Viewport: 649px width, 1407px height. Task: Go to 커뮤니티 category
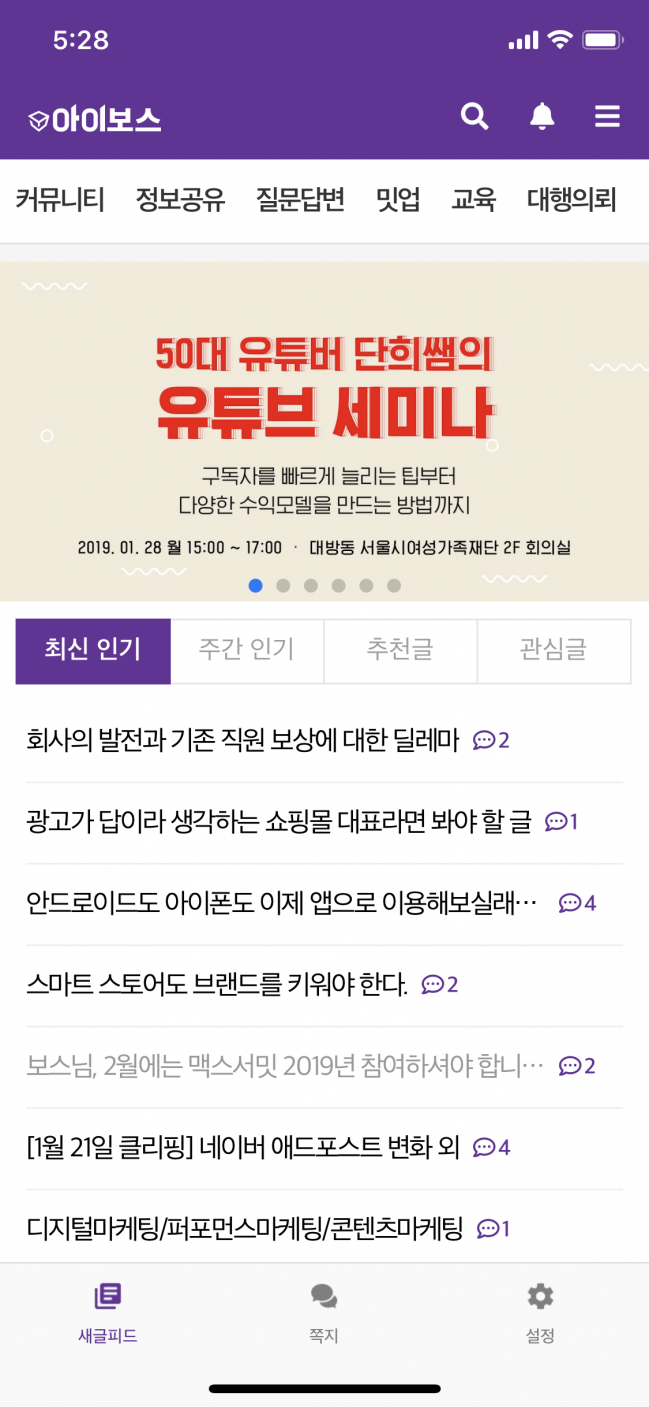click(x=60, y=200)
